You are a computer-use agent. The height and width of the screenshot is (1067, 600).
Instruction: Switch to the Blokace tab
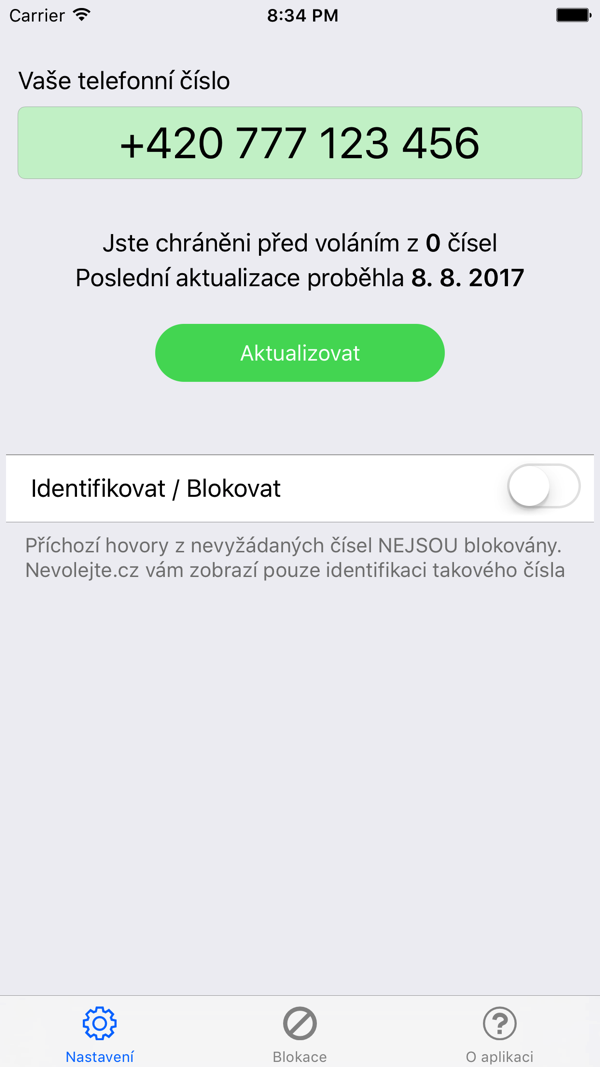(300, 1033)
